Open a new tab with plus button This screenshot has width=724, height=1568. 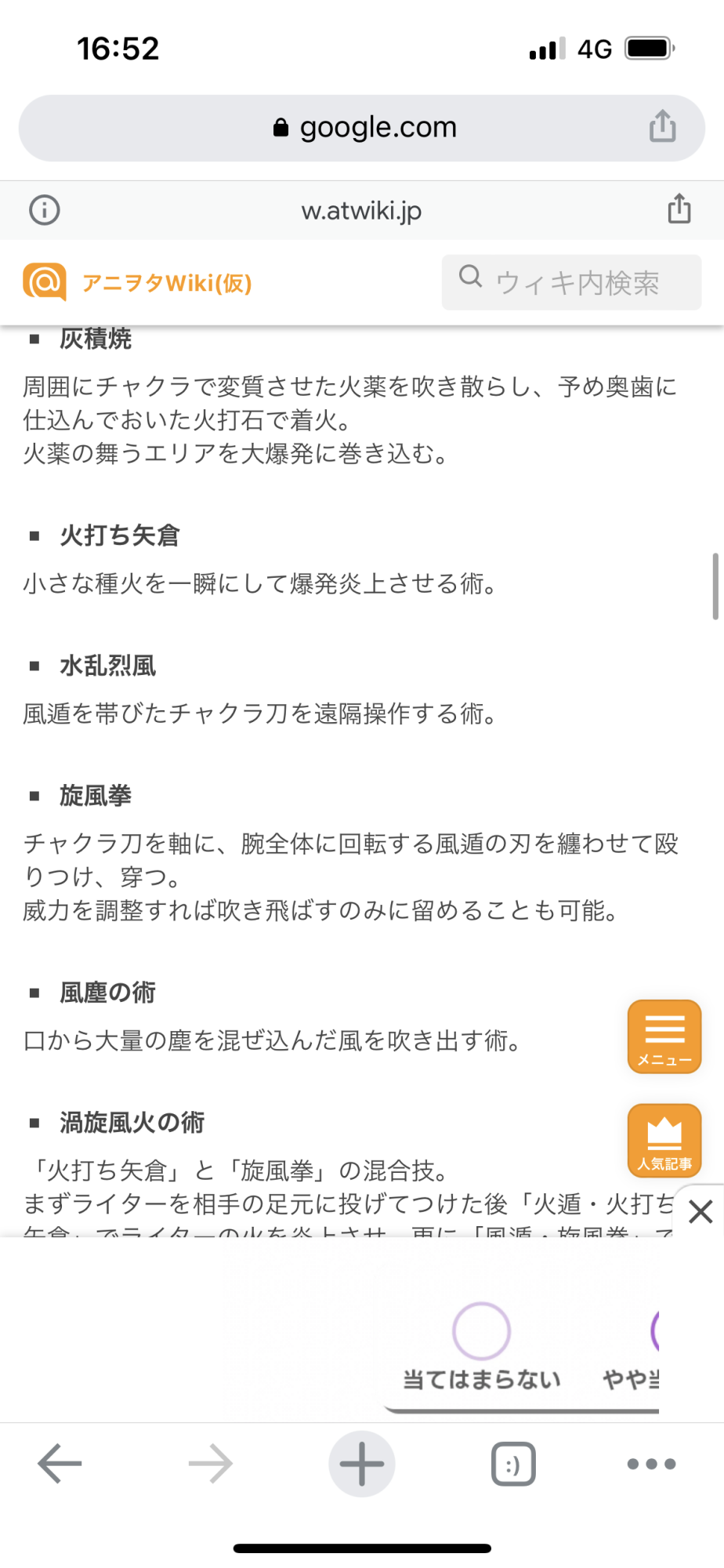(362, 1464)
